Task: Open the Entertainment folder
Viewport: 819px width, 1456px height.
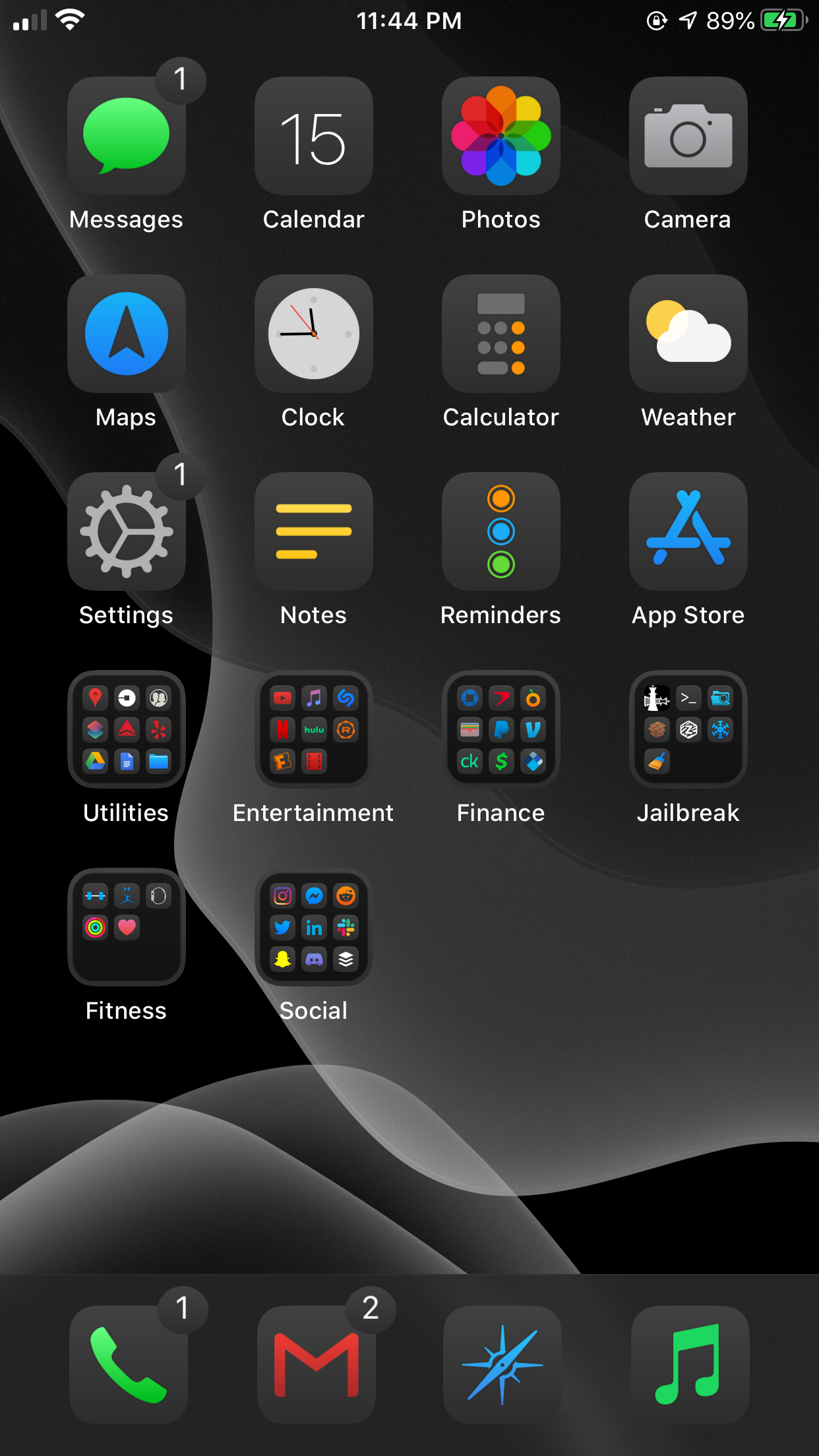Action: 314,729
